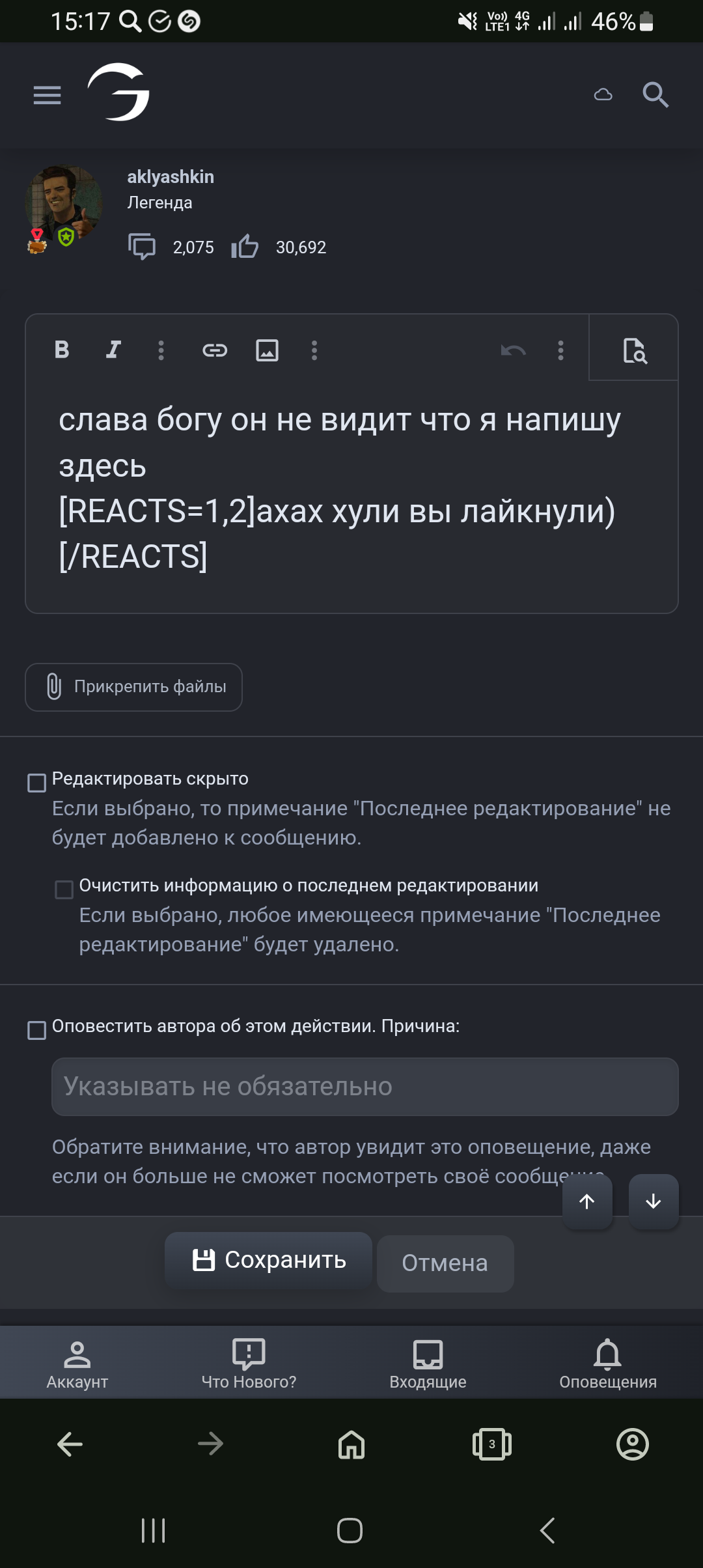Open the post preview icon

tap(634, 350)
